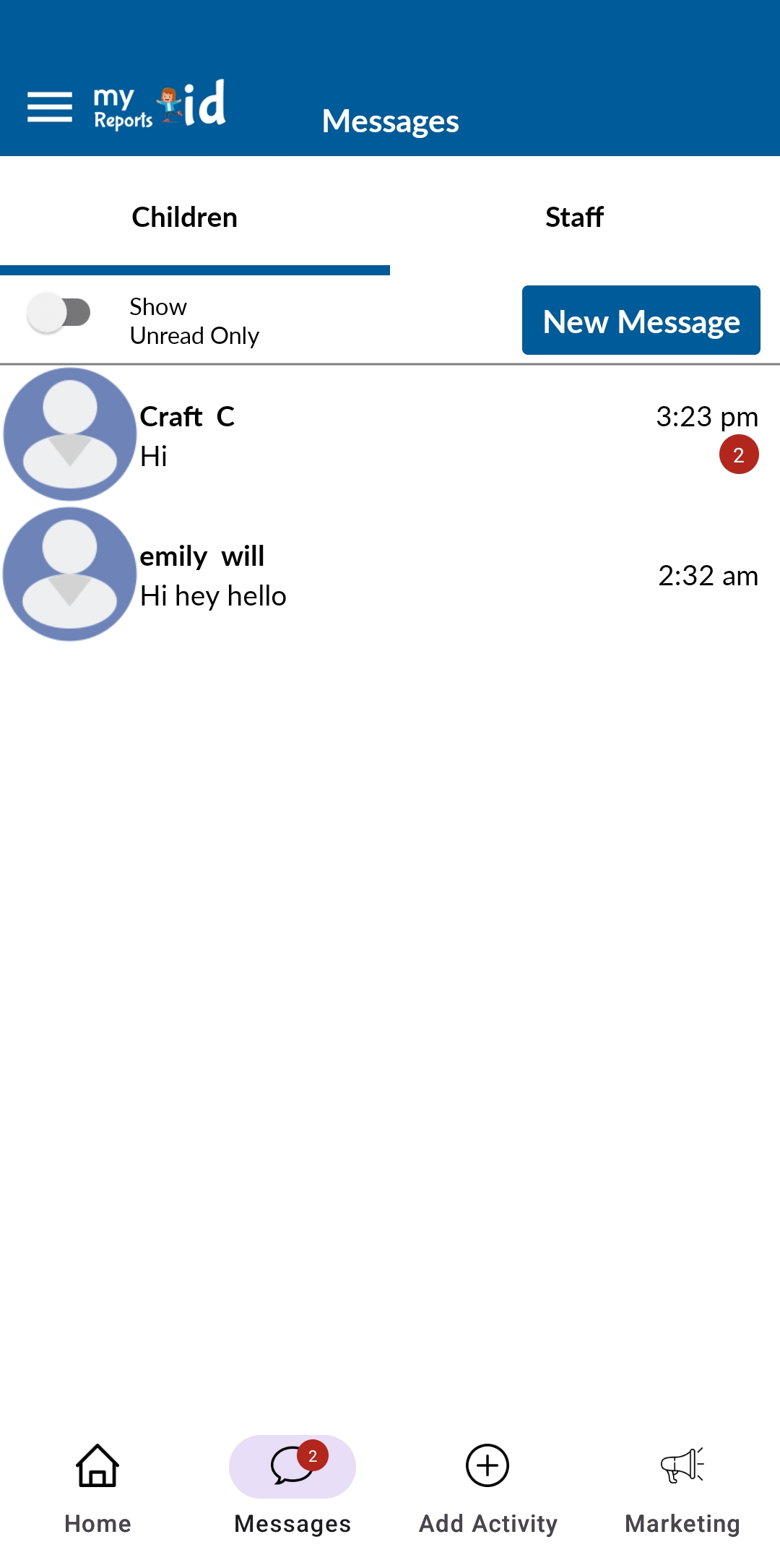Viewport: 780px width, 1568px height.
Task: Switch to the Staff tab
Action: [x=574, y=217]
